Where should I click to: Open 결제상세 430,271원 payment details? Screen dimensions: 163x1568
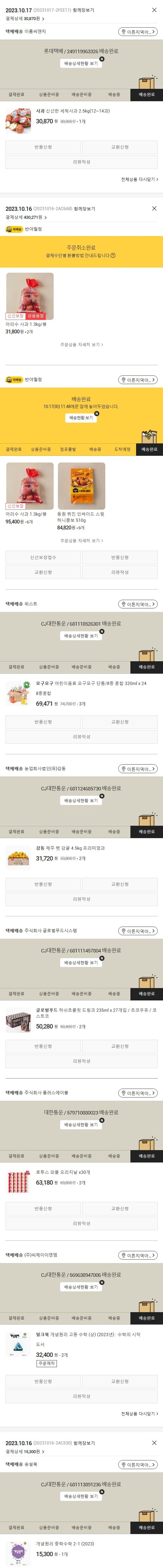coord(26,217)
